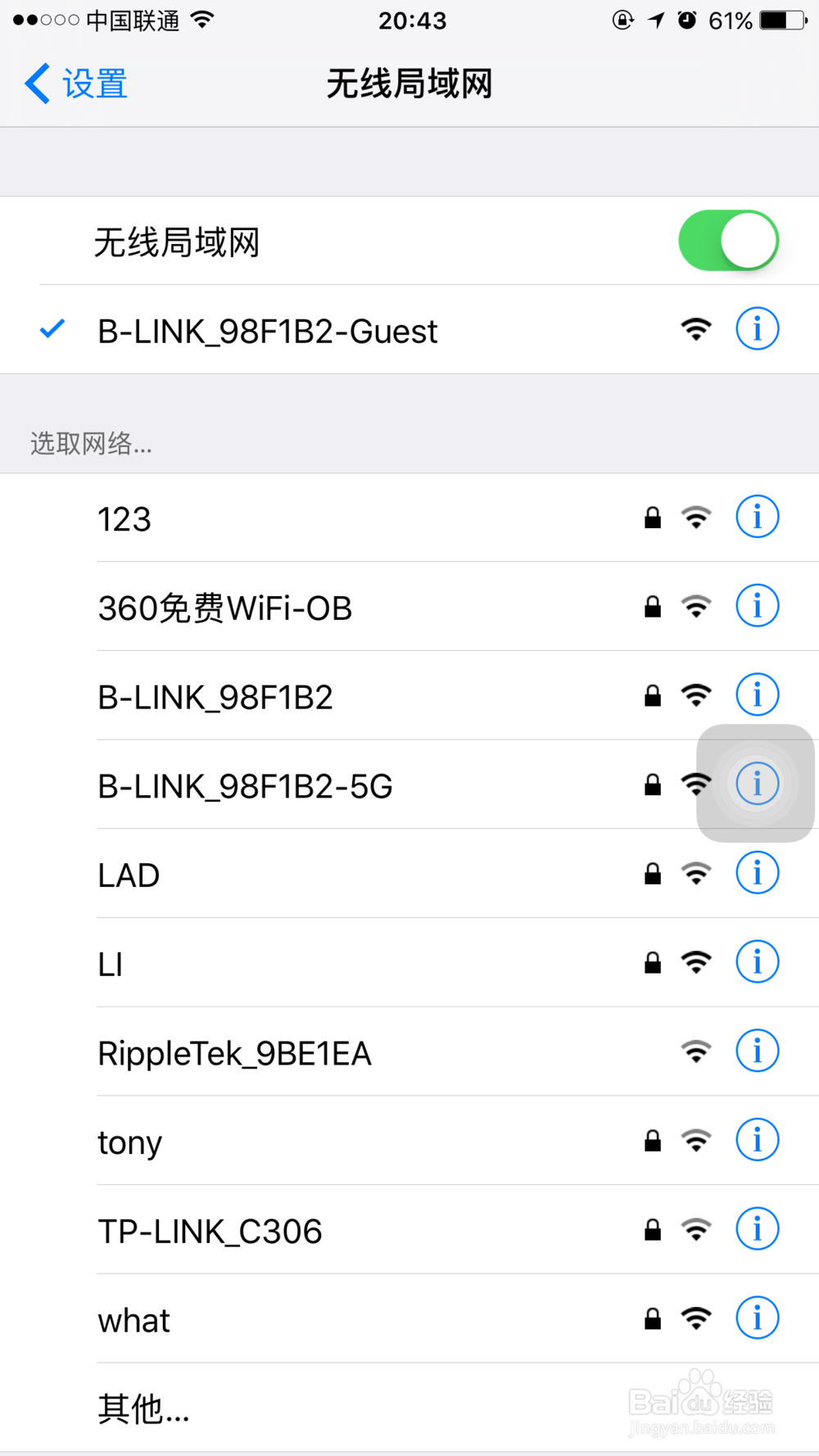Tap info icon for the what network
Screen dimensions: 819x1456
[756, 1318]
